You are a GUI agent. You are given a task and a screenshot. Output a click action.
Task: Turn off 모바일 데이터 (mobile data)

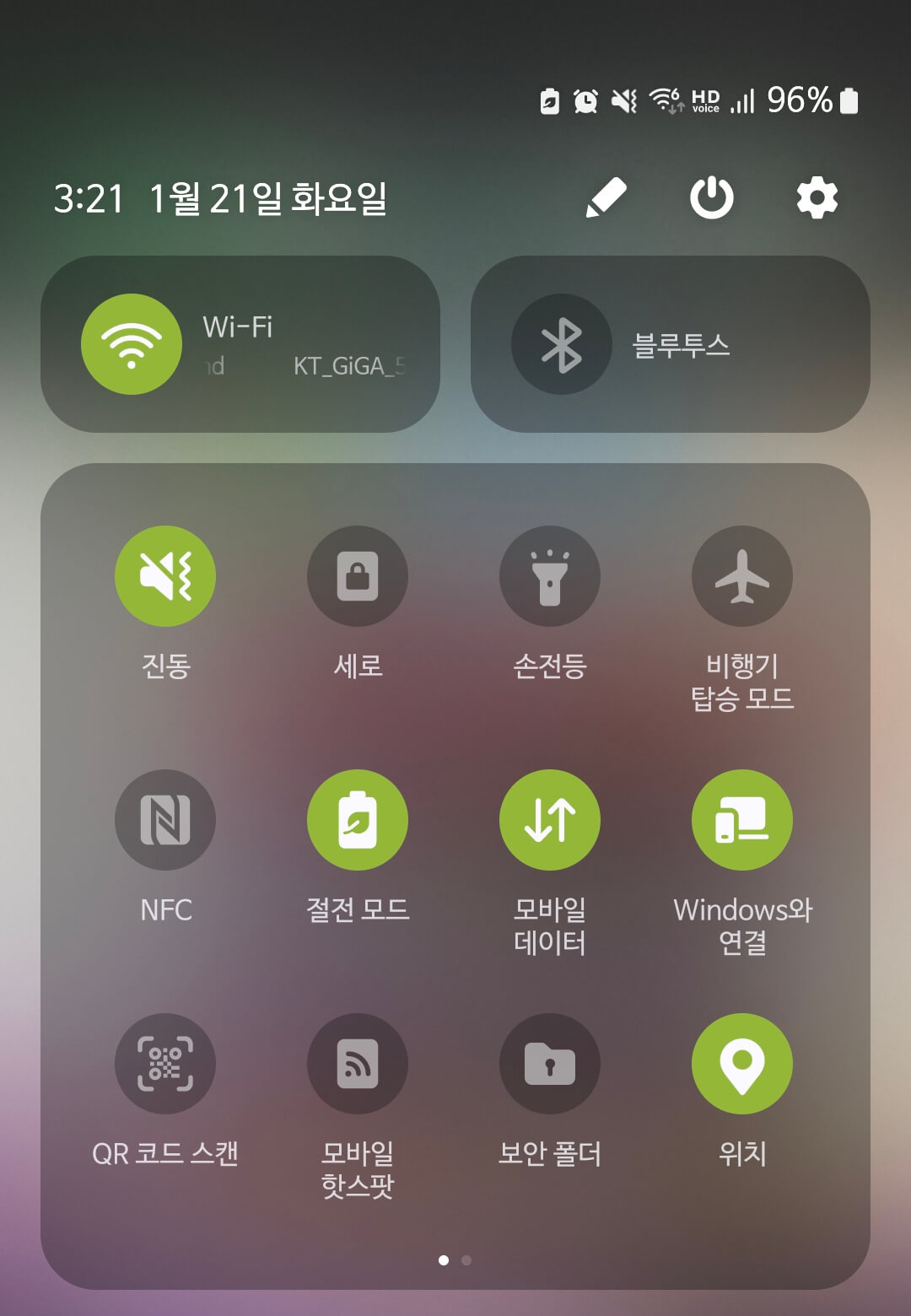(549, 819)
